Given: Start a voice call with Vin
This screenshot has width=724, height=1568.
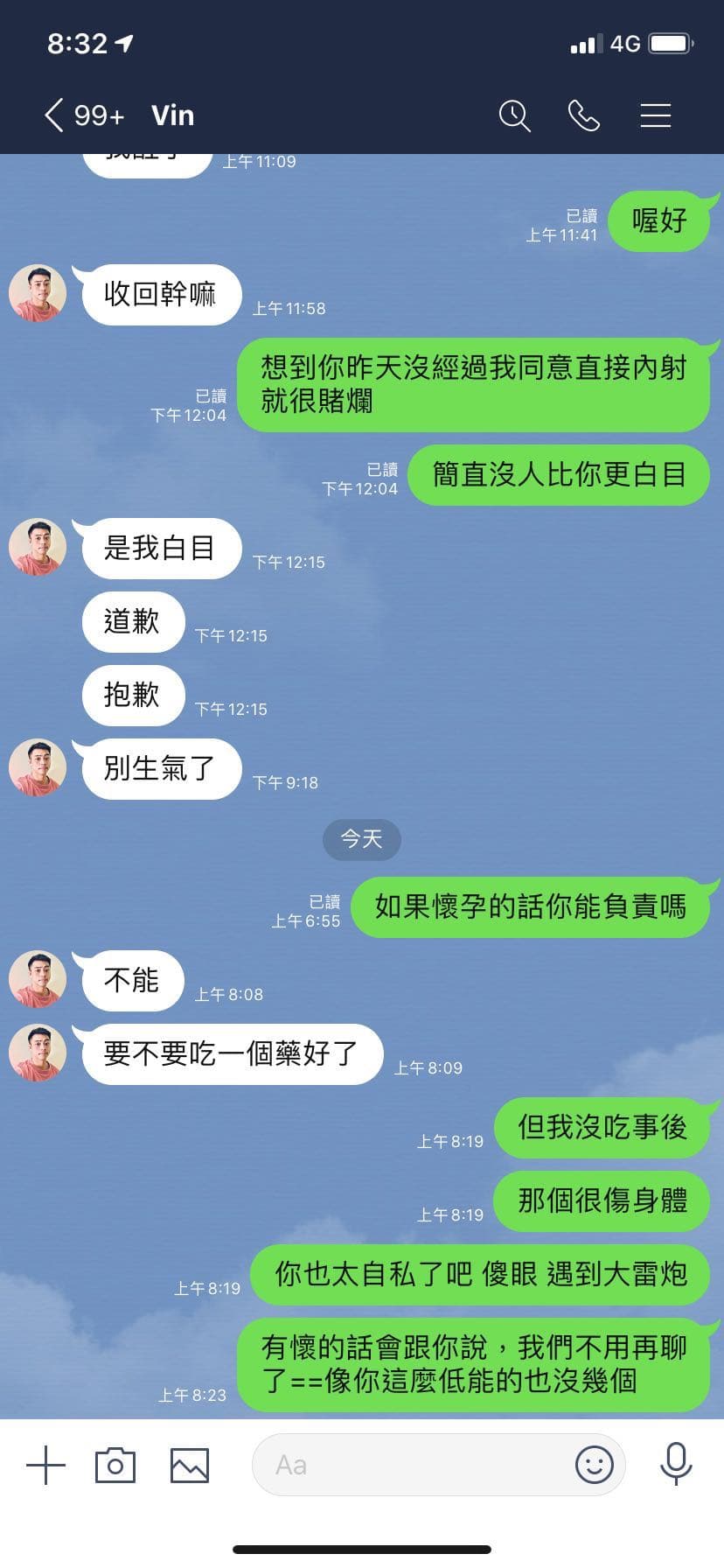Looking at the screenshot, I should (x=584, y=115).
